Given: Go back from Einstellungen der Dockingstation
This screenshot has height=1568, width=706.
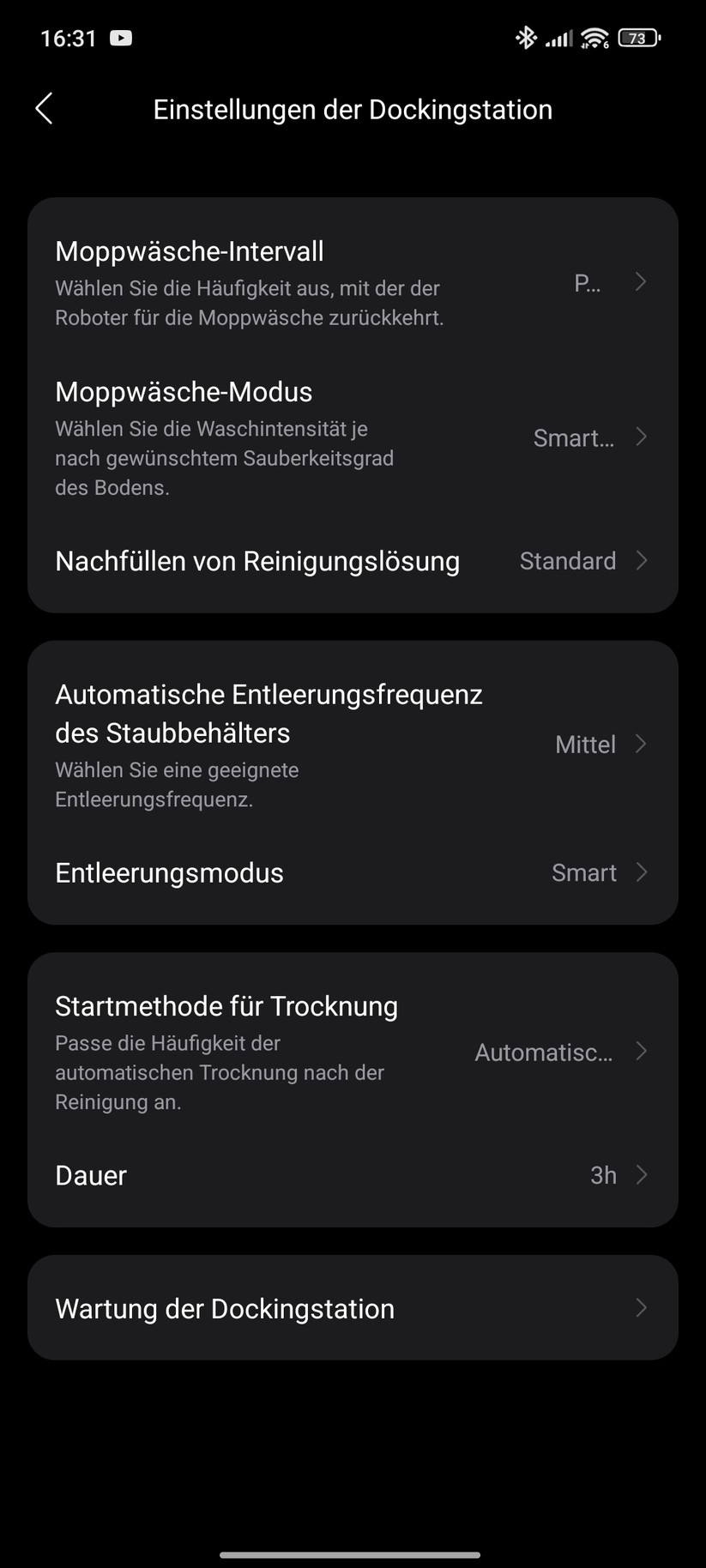Looking at the screenshot, I should [x=45, y=109].
